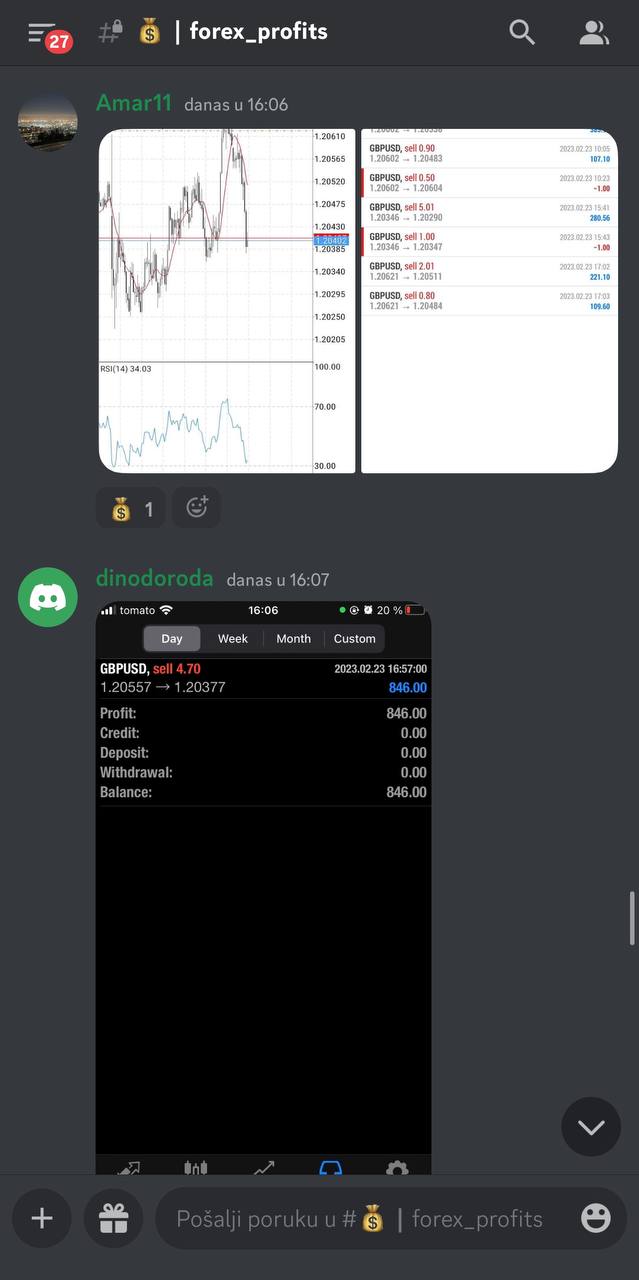Viewport: 639px width, 1280px height.
Task: View Amar11's profile avatar
Action: point(48,123)
